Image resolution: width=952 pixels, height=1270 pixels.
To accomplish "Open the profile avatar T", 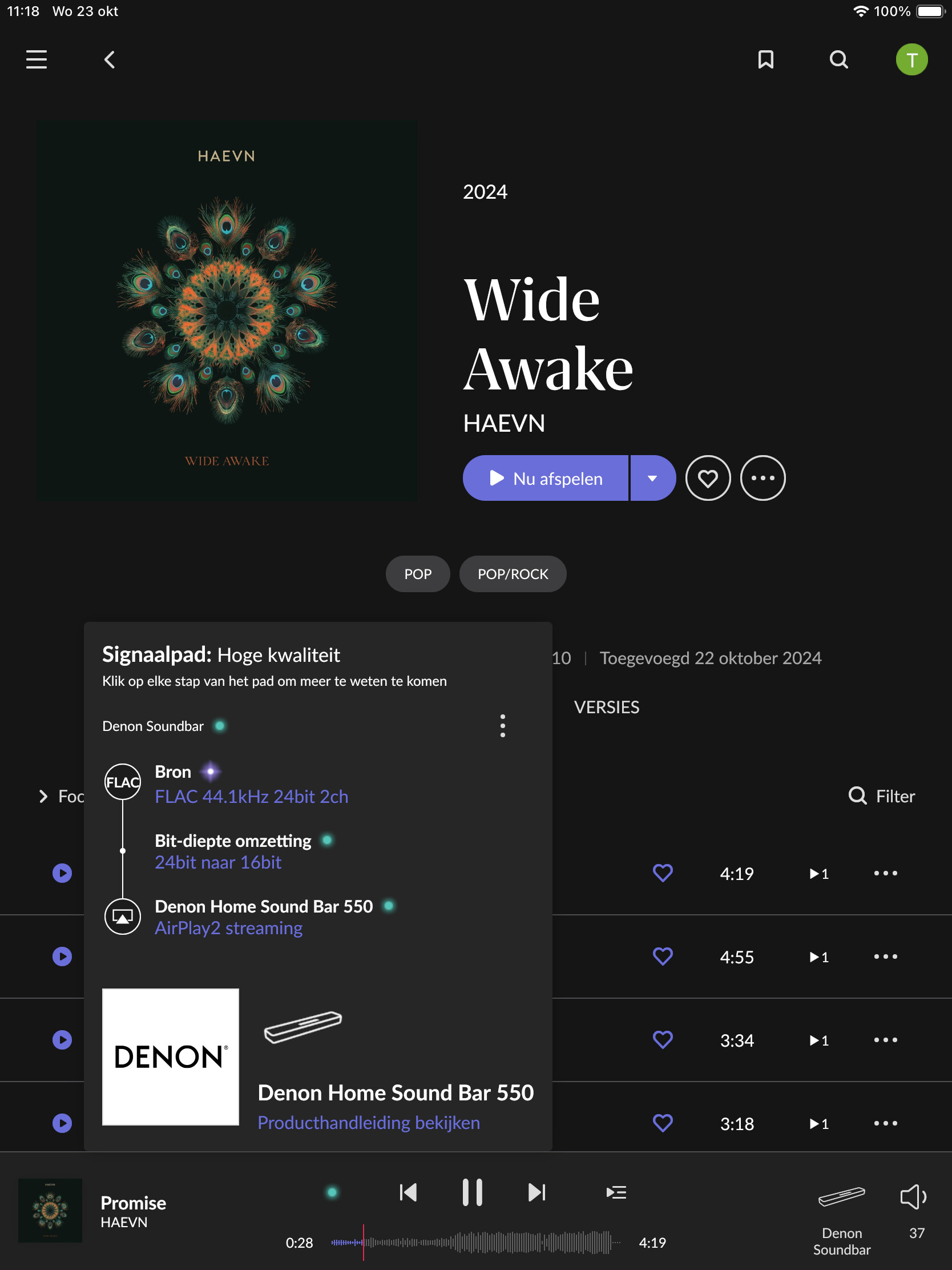I will [911, 59].
